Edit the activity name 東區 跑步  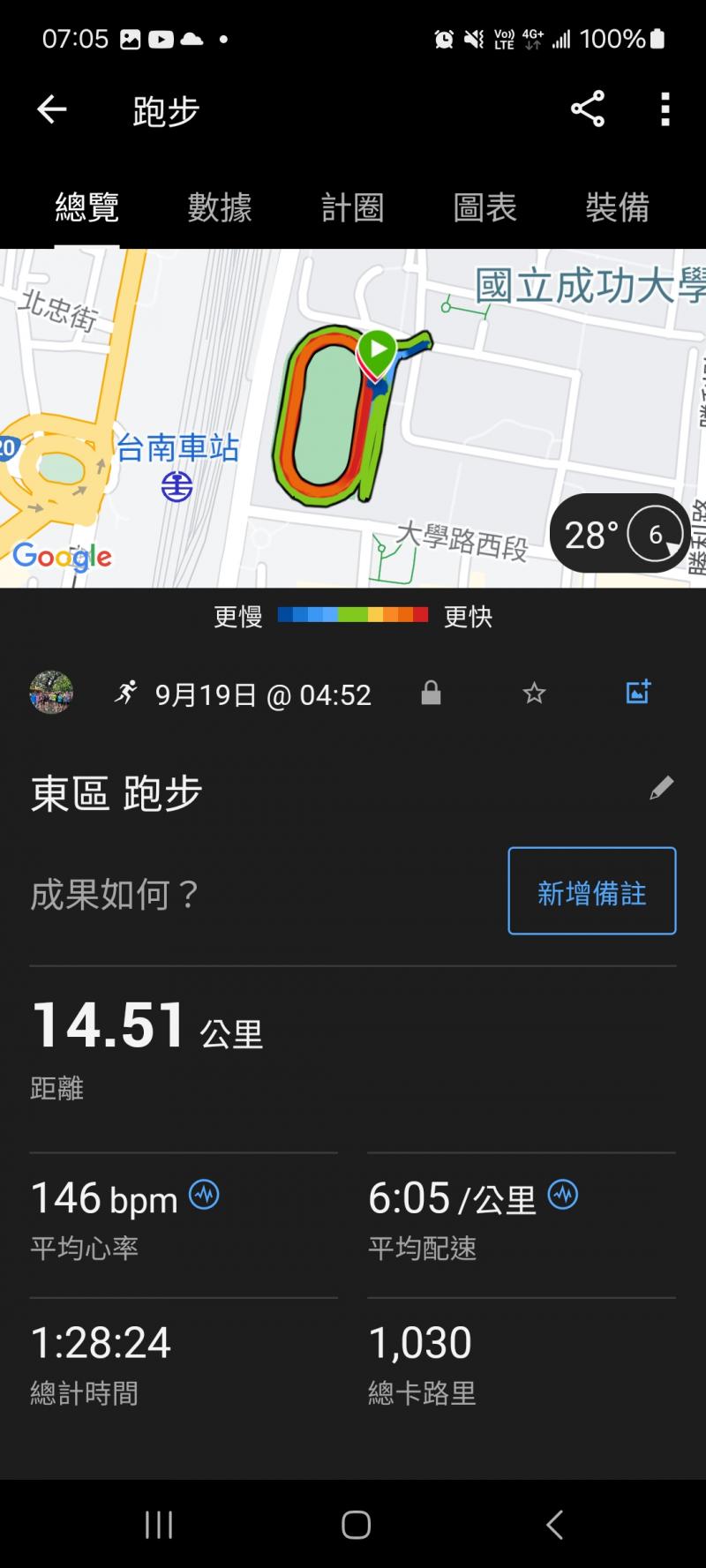tap(661, 788)
